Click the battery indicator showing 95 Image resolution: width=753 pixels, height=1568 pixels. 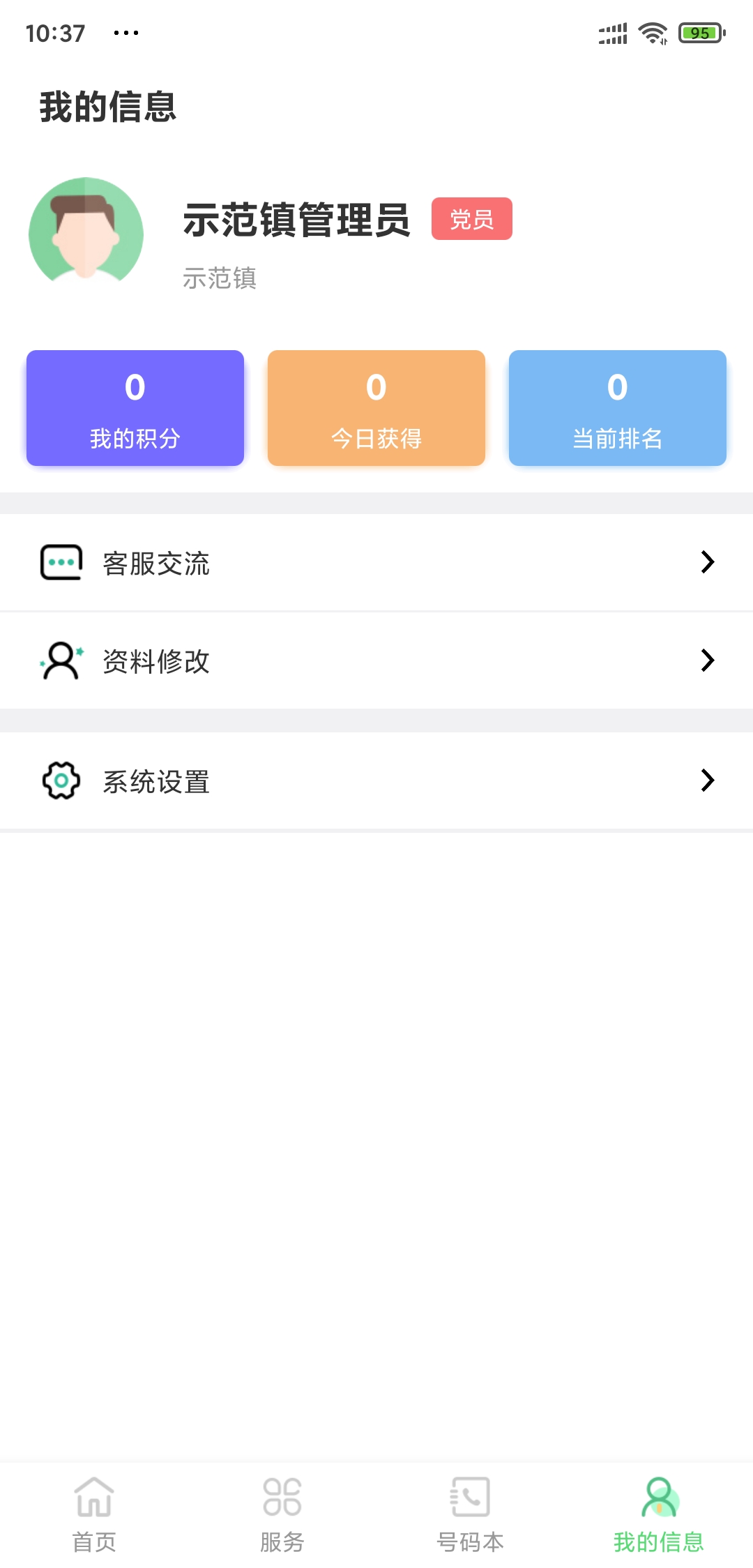[x=701, y=31]
